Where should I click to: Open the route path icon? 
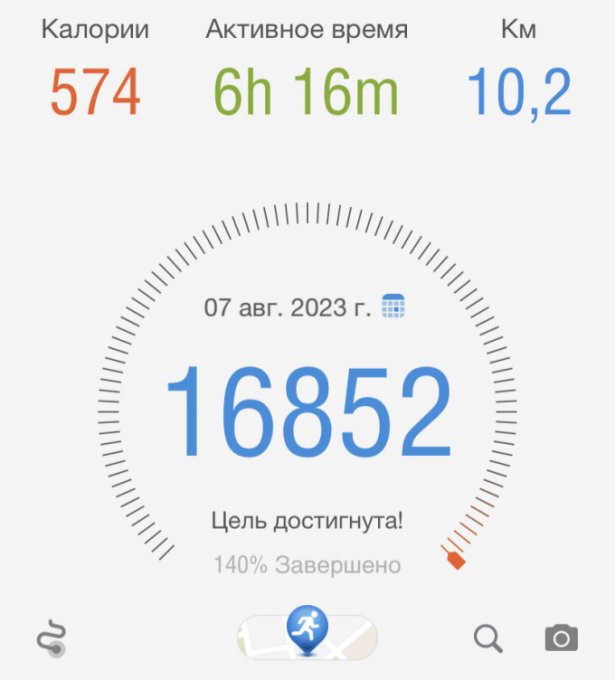click(x=51, y=638)
